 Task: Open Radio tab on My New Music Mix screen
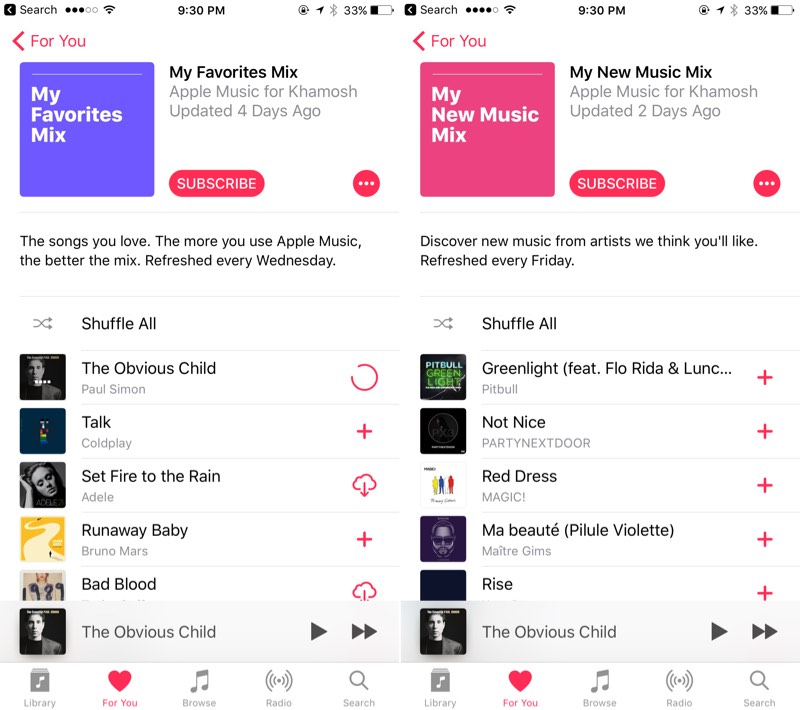679,688
